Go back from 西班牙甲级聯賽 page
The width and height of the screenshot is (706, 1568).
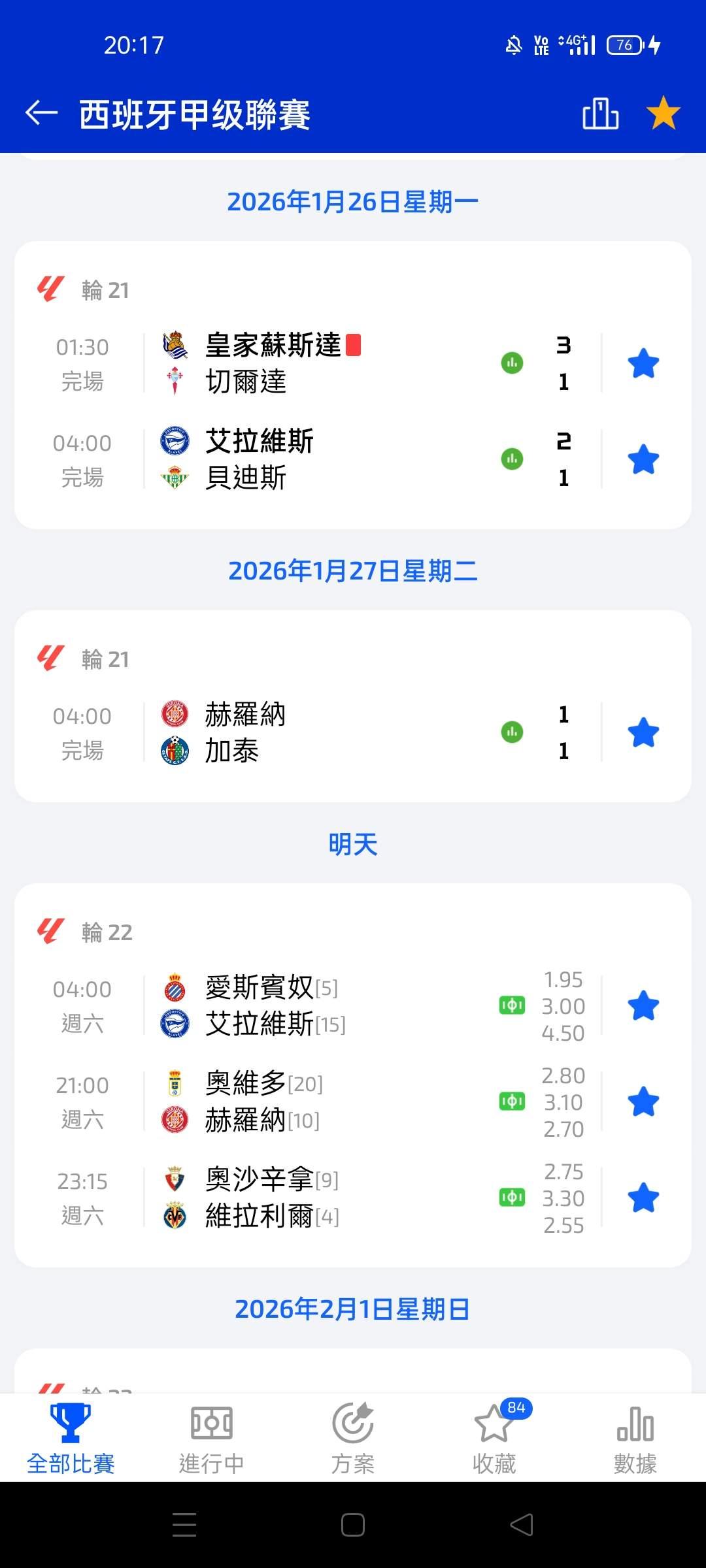pyautogui.click(x=41, y=113)
